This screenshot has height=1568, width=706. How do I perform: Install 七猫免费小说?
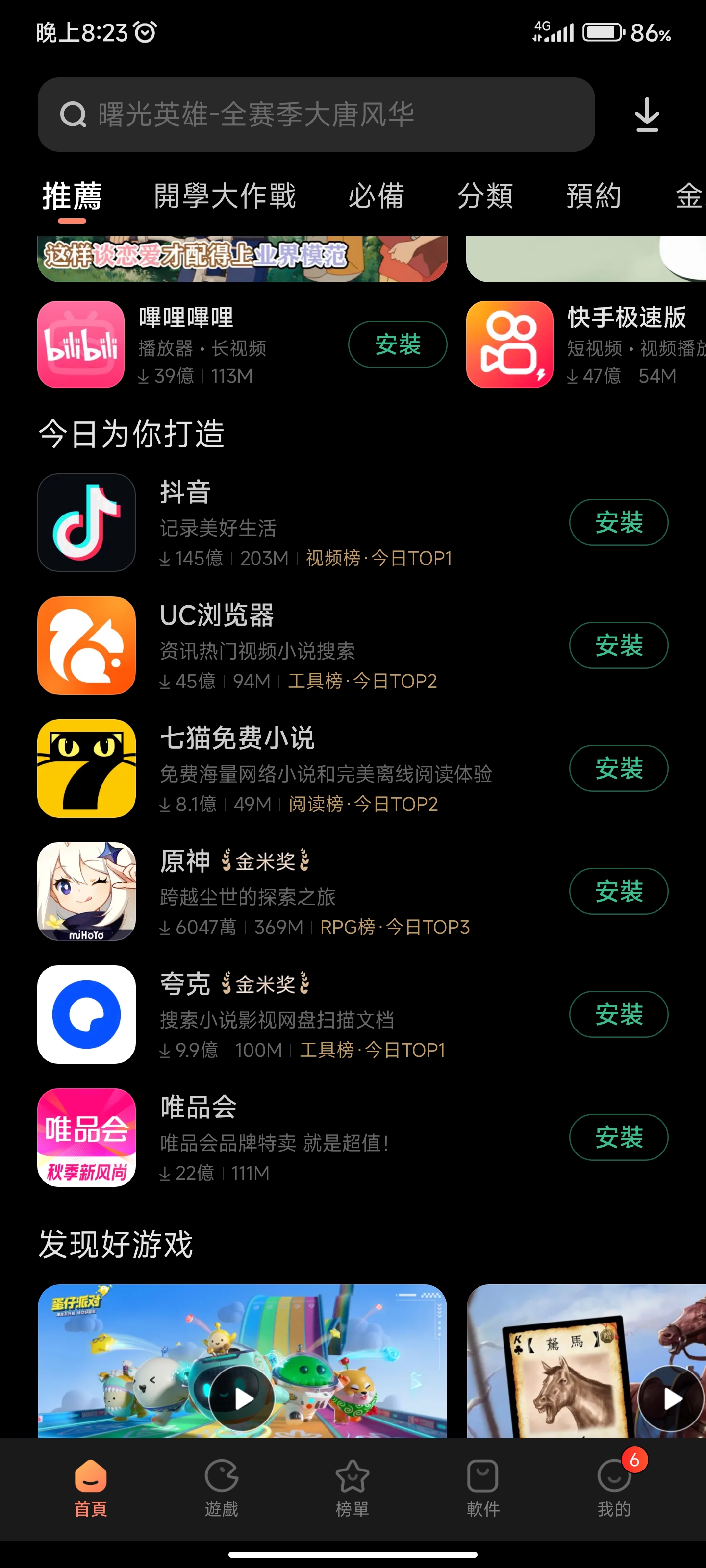click(618, 768)
